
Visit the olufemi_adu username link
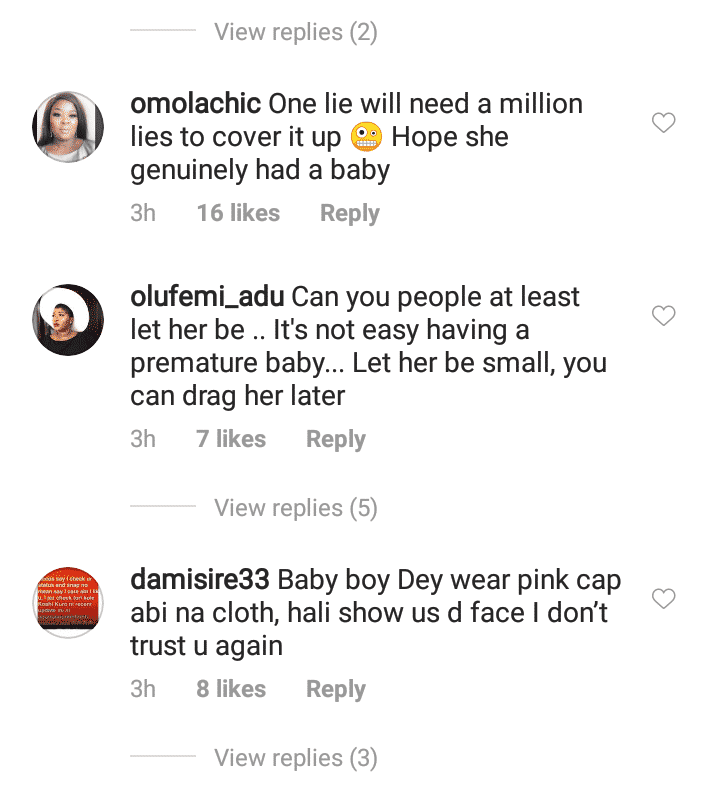click(x=208, y=297)
